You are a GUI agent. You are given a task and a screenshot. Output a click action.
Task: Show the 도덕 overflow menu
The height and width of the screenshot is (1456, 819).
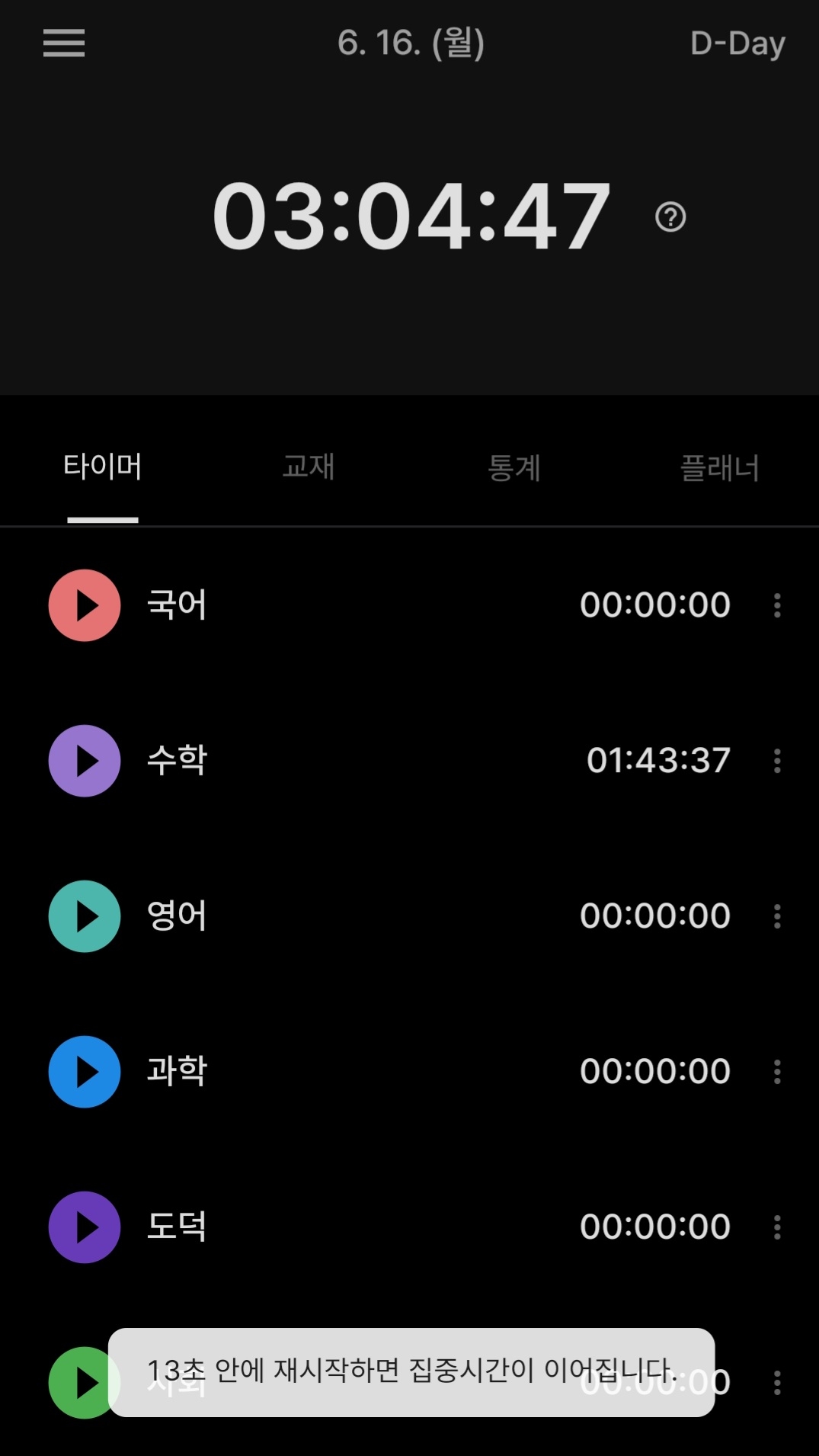(777, 1227)
